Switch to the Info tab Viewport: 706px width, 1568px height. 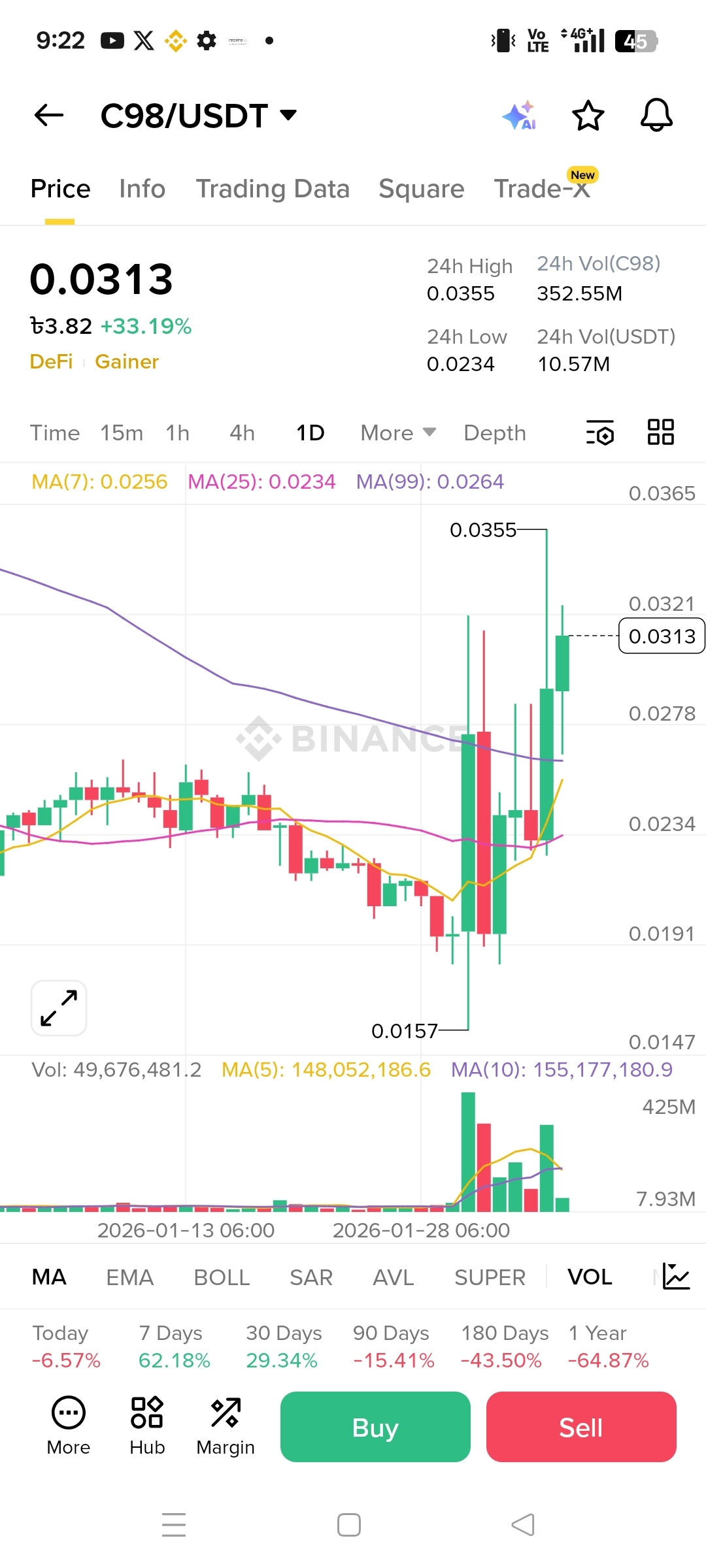[x=142, y=189]
